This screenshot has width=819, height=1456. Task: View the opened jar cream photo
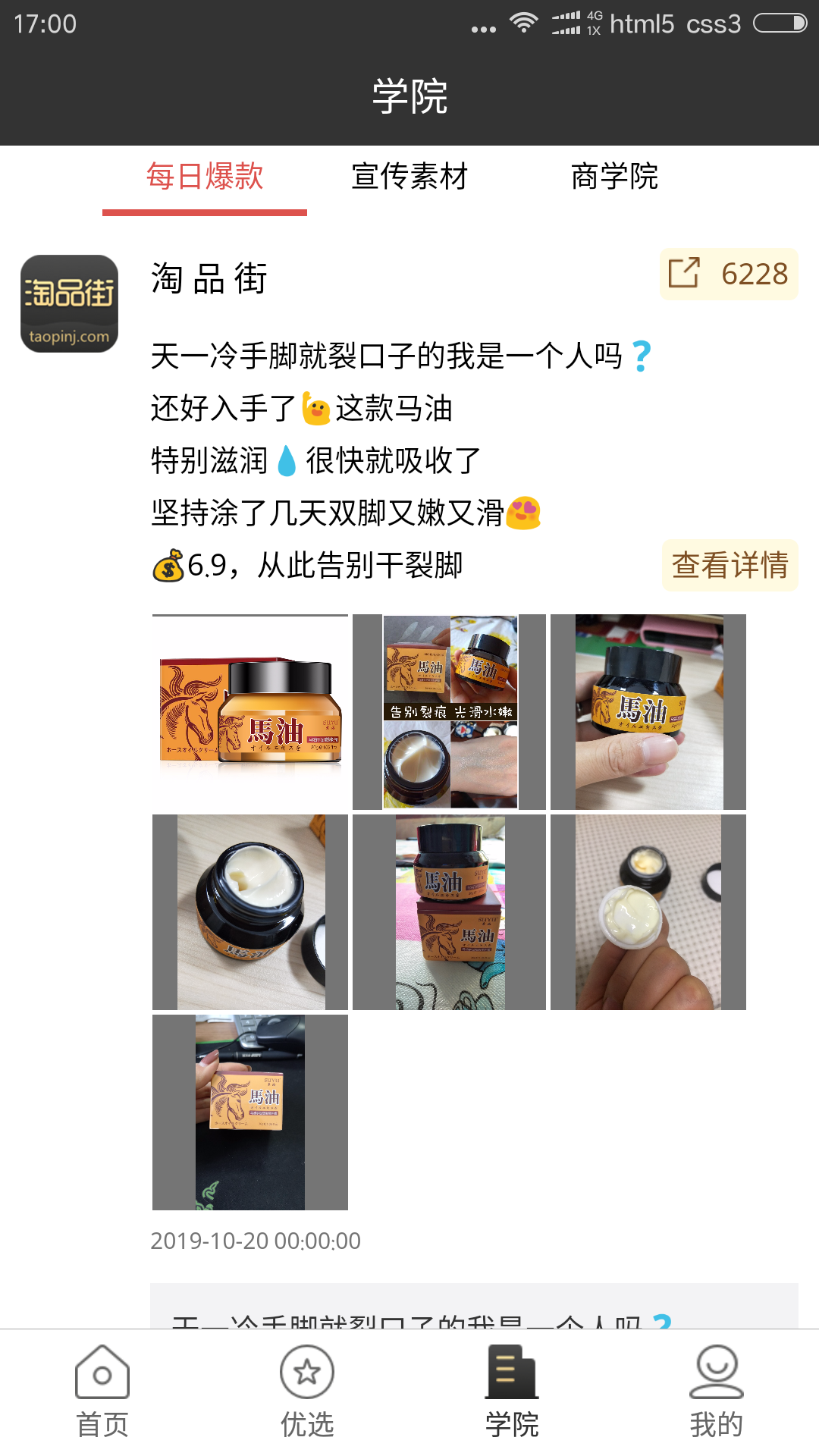point(250,912)
